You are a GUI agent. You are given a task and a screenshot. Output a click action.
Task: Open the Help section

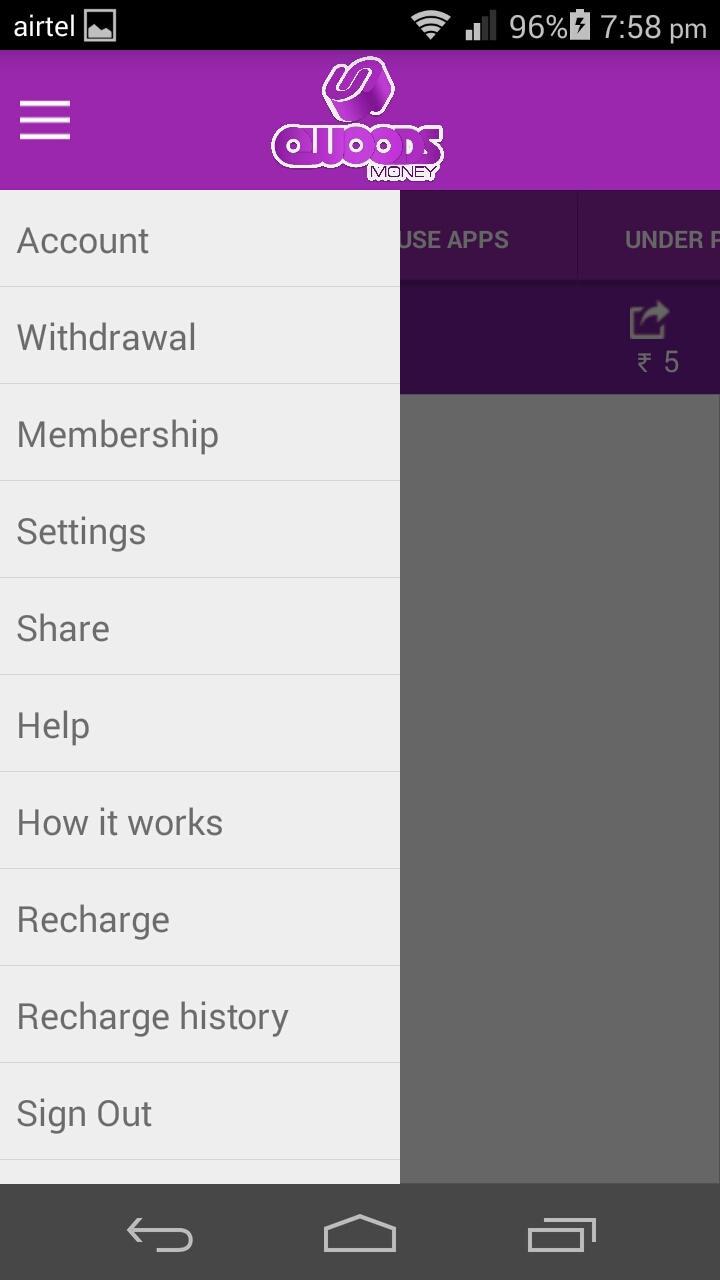(x=200, y=725)
